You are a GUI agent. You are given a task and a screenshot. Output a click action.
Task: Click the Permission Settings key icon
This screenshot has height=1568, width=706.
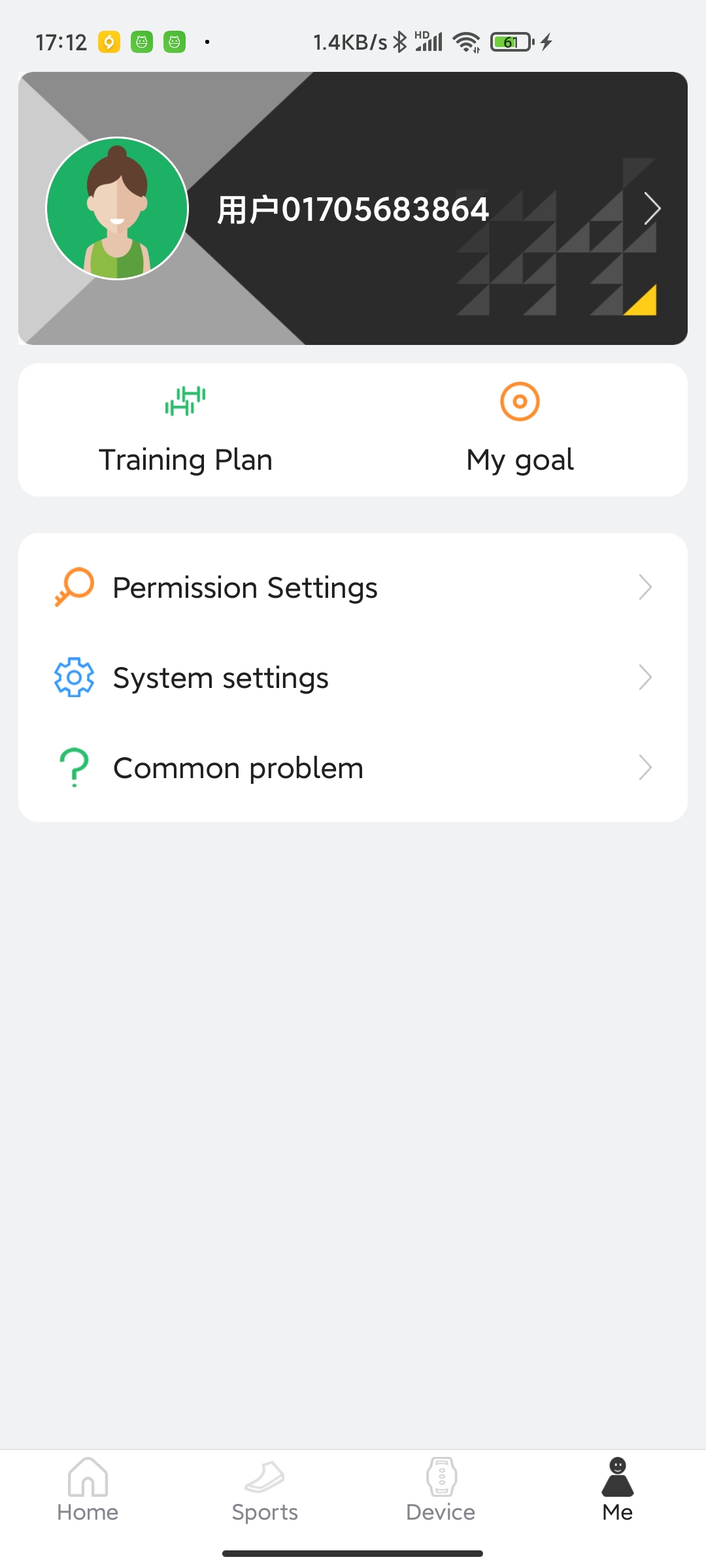pyautogui.click(x=74, y=586)
